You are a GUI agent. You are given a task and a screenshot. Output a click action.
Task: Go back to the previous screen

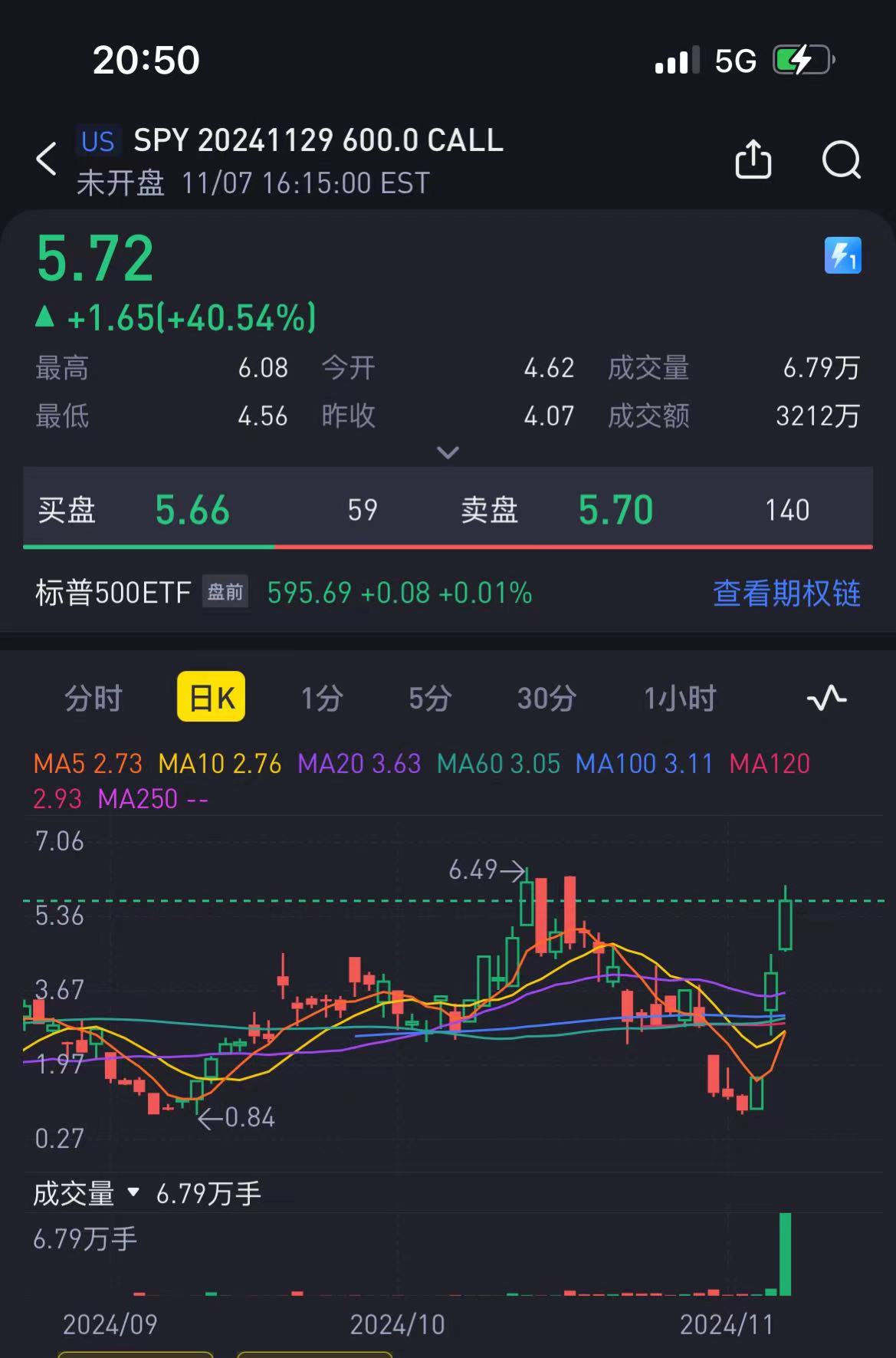(x=47, y=159)
